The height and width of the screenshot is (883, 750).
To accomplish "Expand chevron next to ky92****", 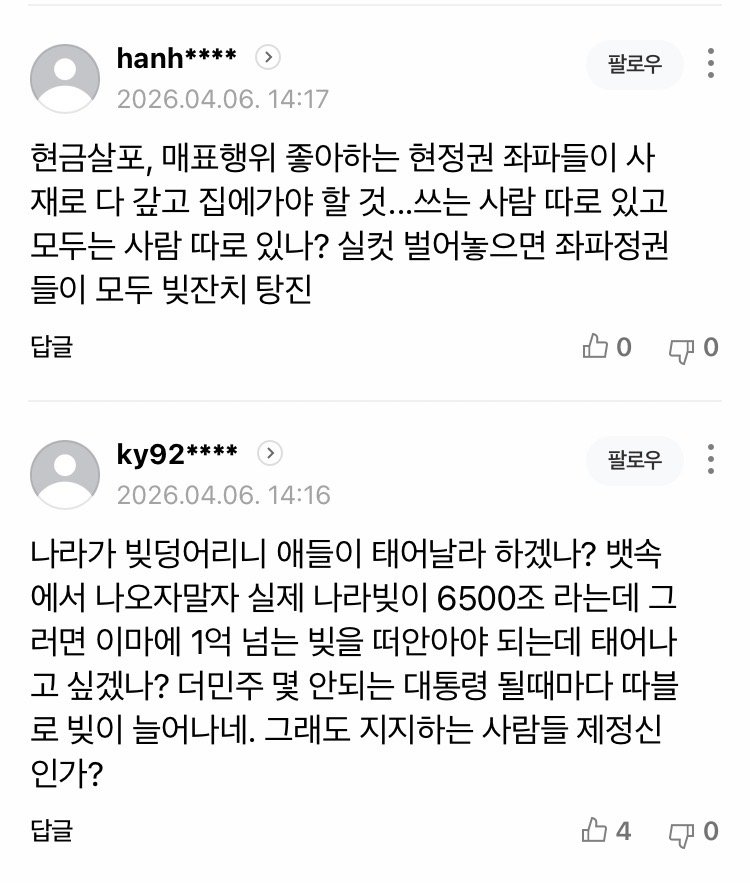I will coord(269,454).
